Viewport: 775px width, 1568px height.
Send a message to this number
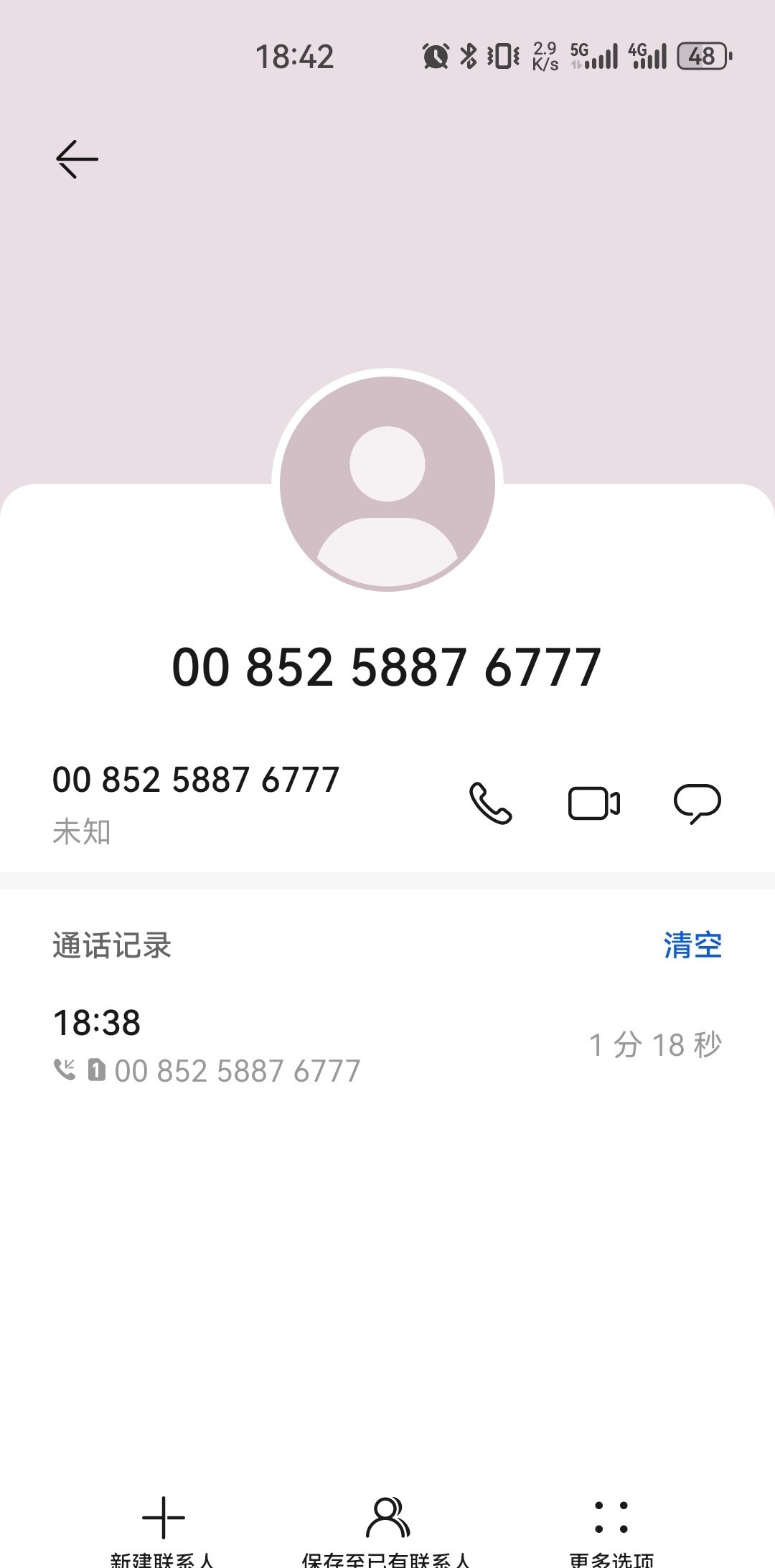click(x=697, y=803)
